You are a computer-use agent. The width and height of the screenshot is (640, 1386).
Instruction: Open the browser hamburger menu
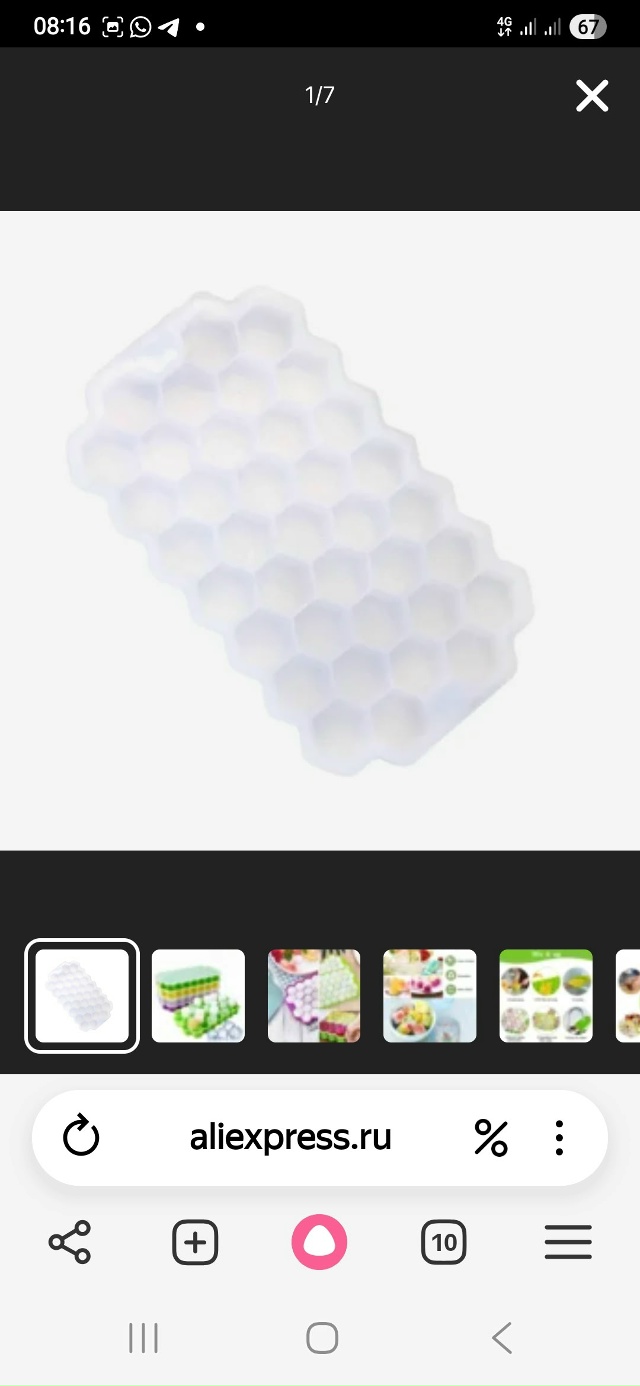click(x=568, y=1242)
